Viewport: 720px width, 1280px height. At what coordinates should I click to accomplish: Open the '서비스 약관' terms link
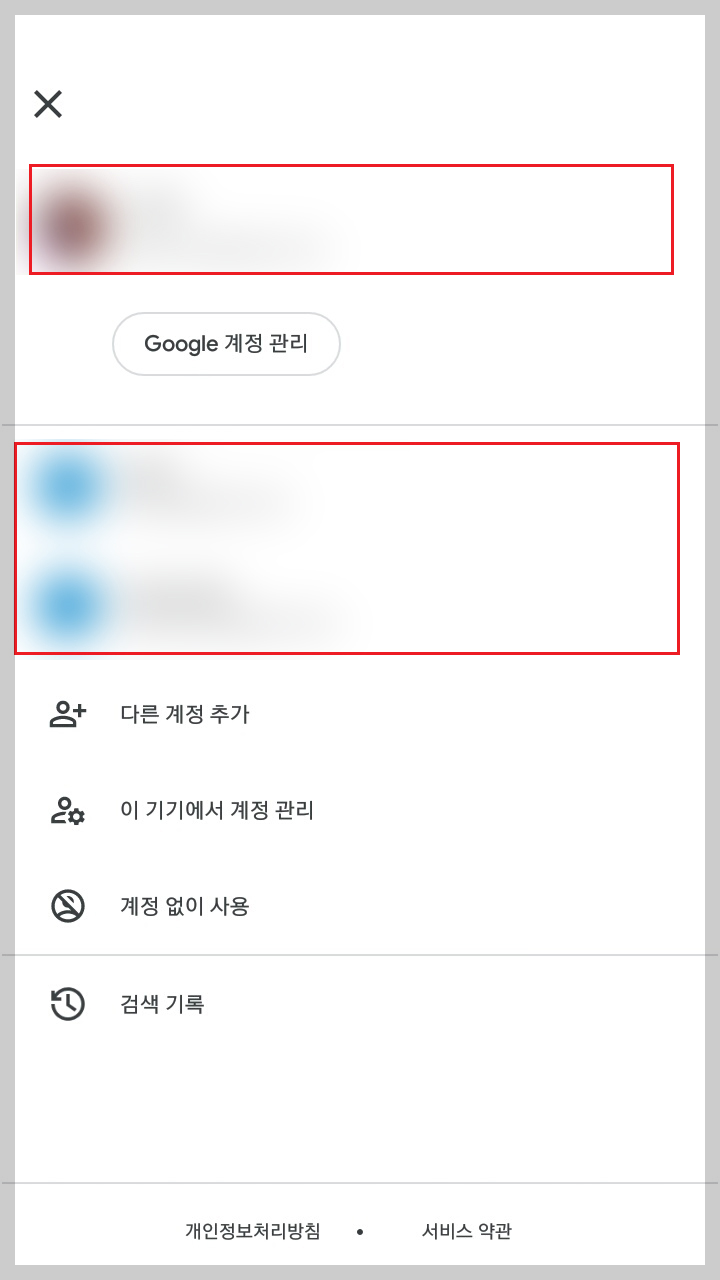468,1231
